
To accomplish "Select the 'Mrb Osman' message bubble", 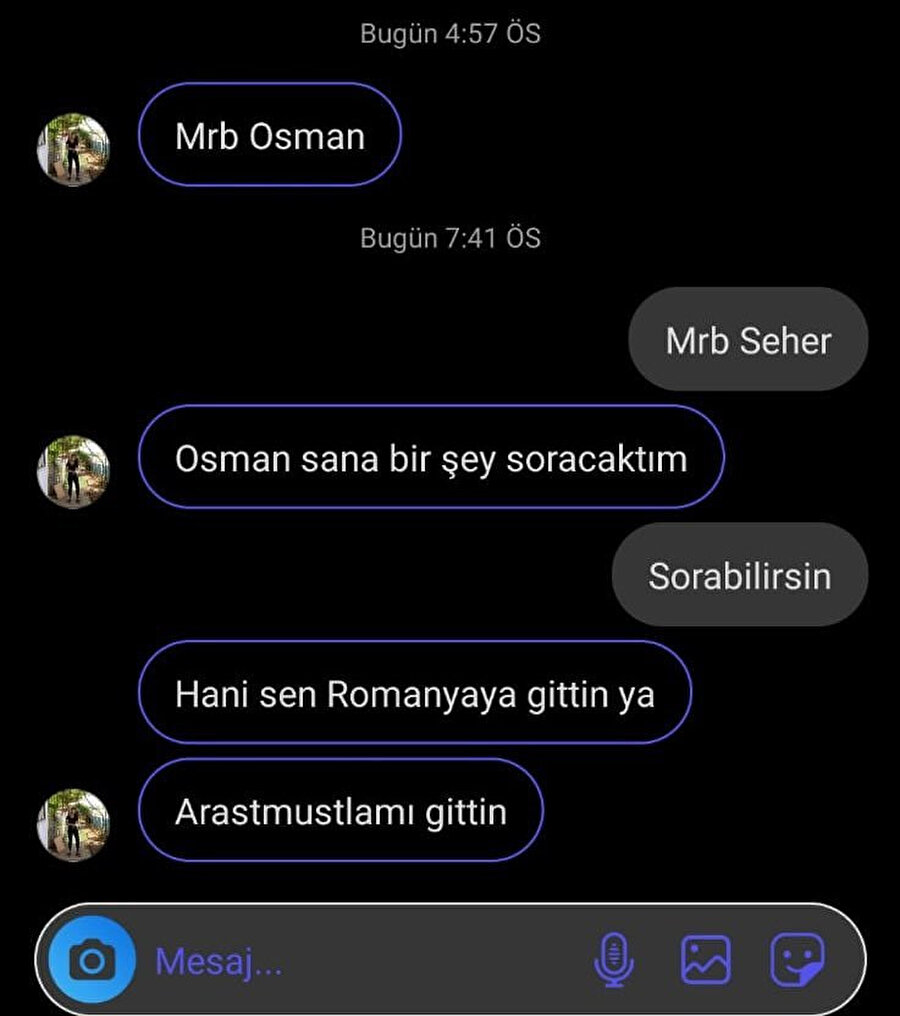I will coord(269,136).
